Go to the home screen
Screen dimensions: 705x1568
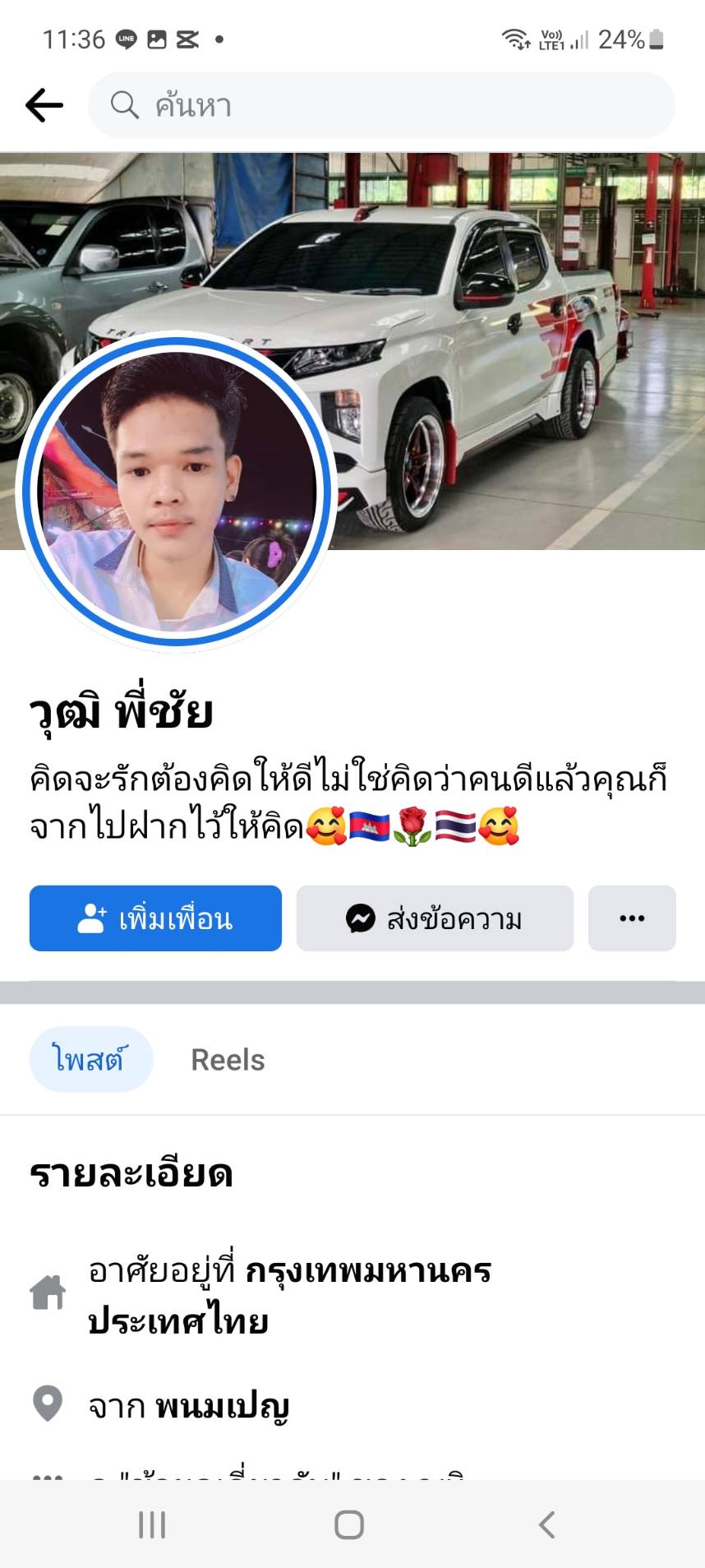pos(349,1524)
